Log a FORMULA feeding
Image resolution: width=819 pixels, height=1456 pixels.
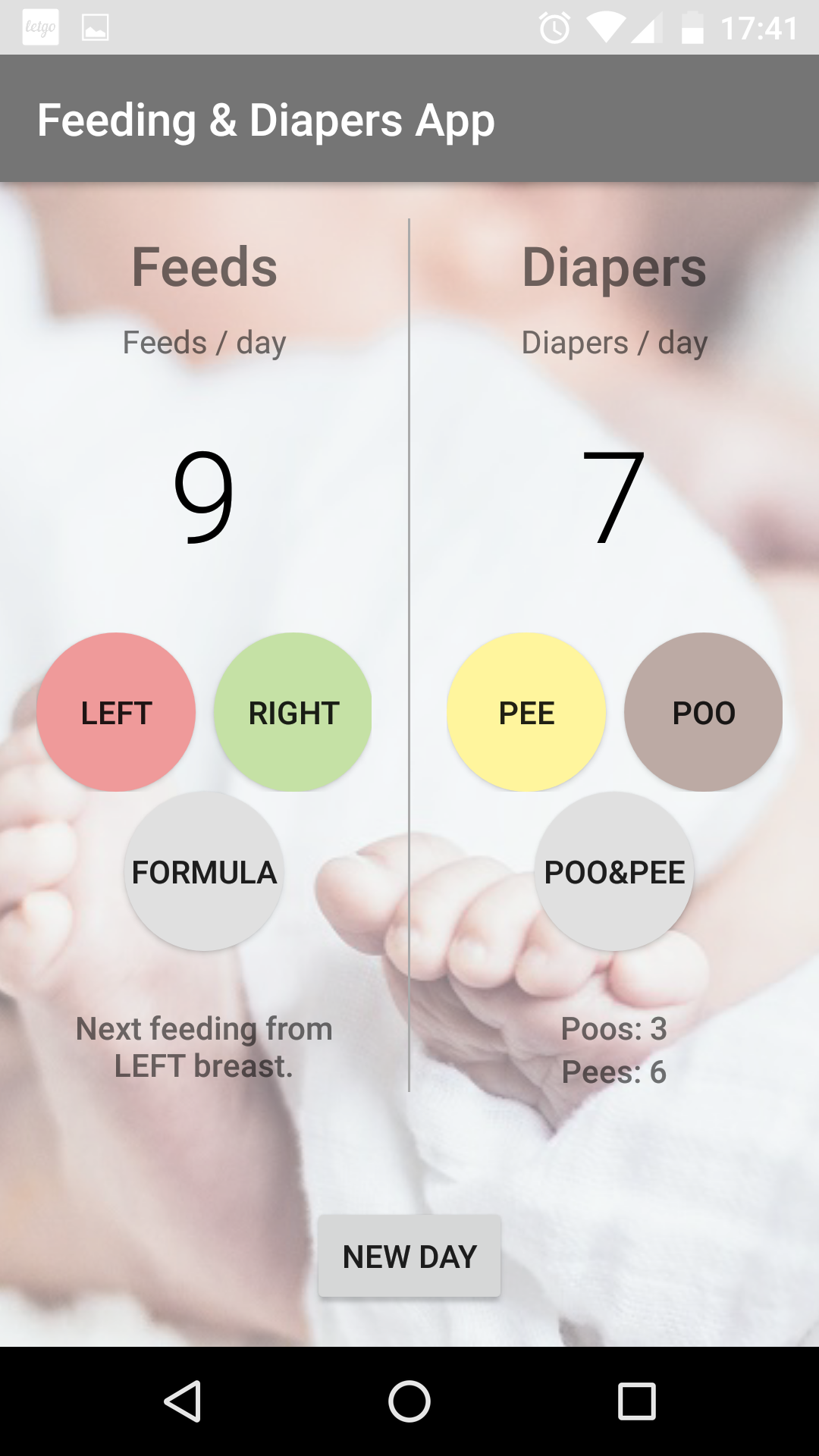tap(204, 872)
